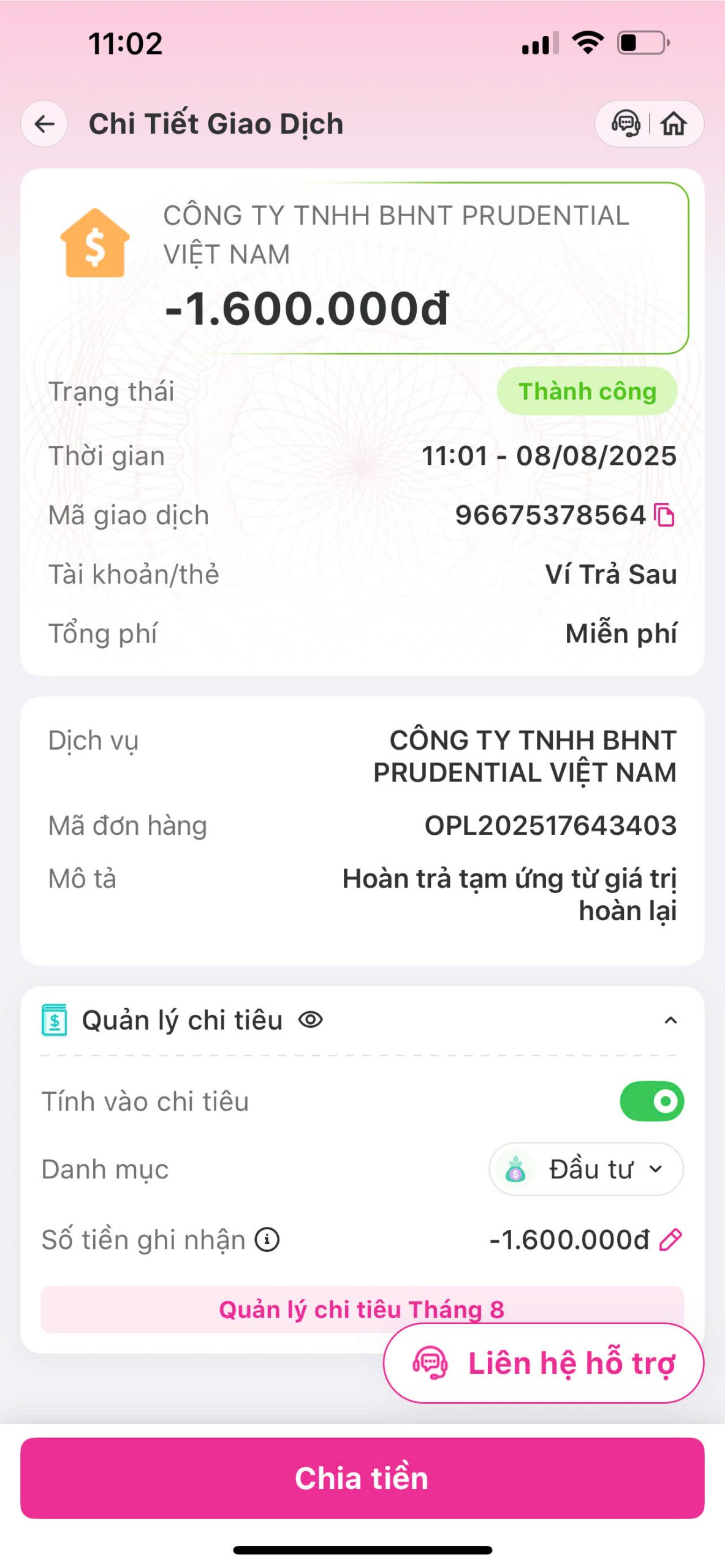
Task: Show info about Số tiền ghi nhận
Action: tap(267, 1240)
